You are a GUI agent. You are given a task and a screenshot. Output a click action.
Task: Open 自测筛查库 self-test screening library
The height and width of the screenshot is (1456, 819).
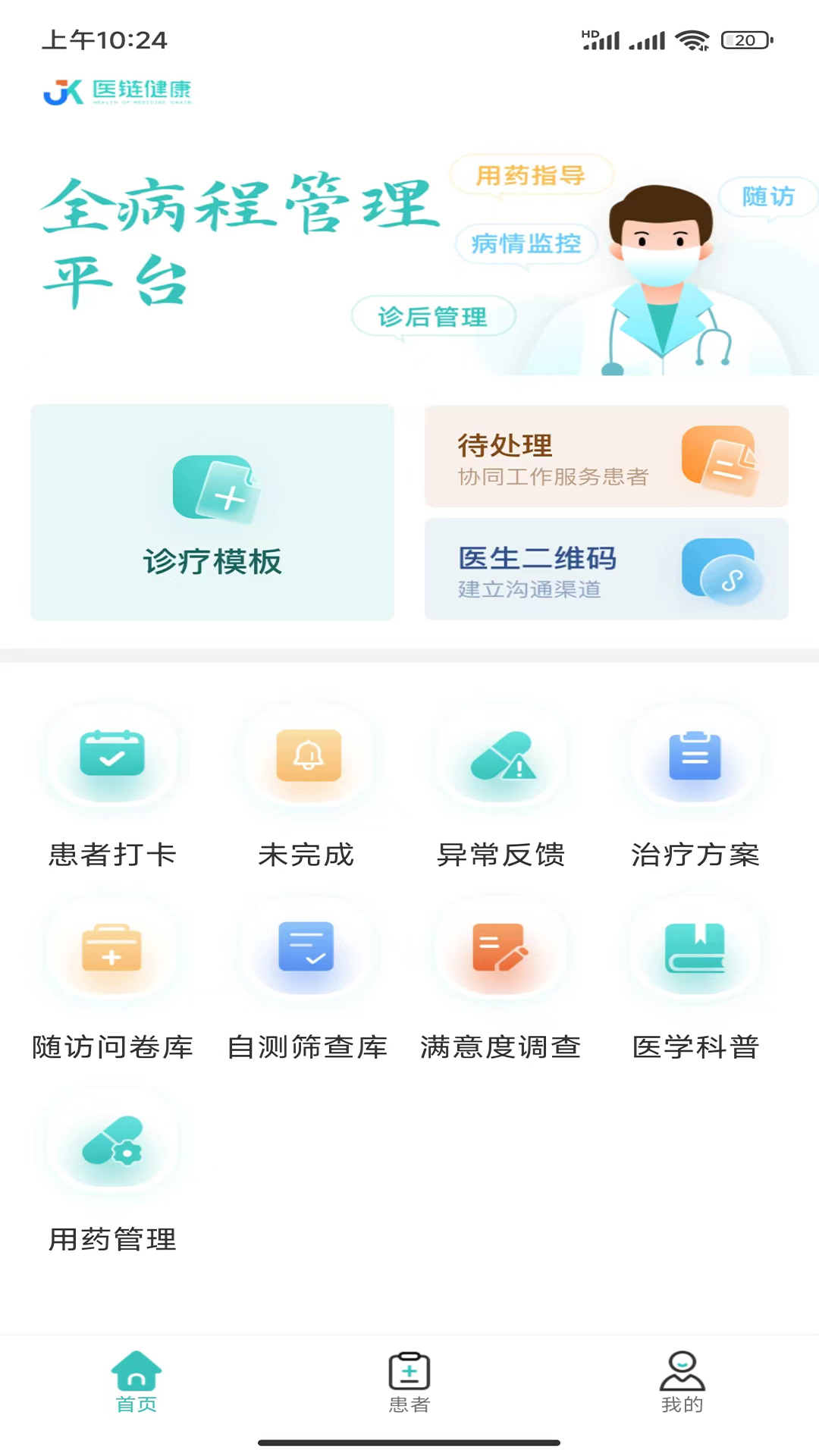tap(307, 979)
